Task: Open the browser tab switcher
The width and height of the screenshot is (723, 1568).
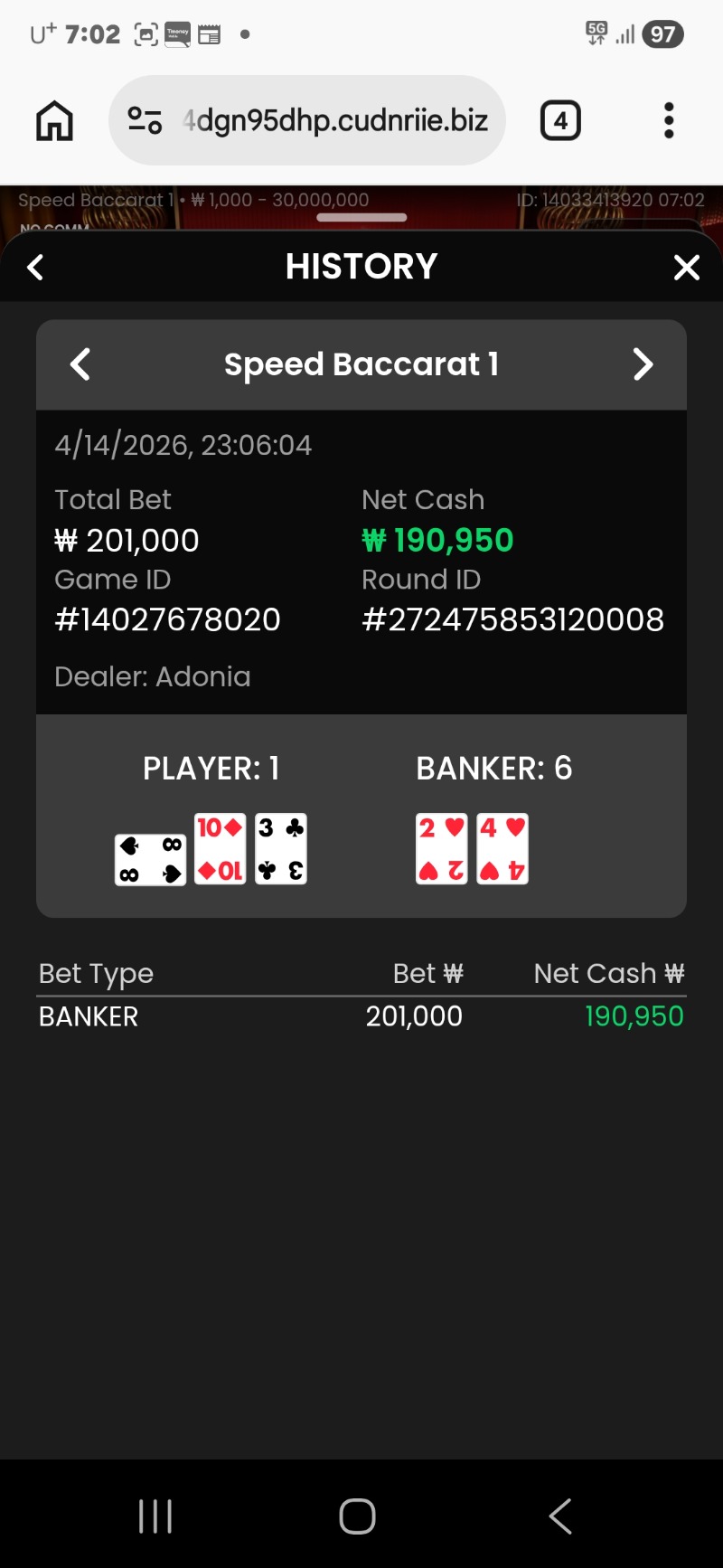Action: tap(560, 120)
